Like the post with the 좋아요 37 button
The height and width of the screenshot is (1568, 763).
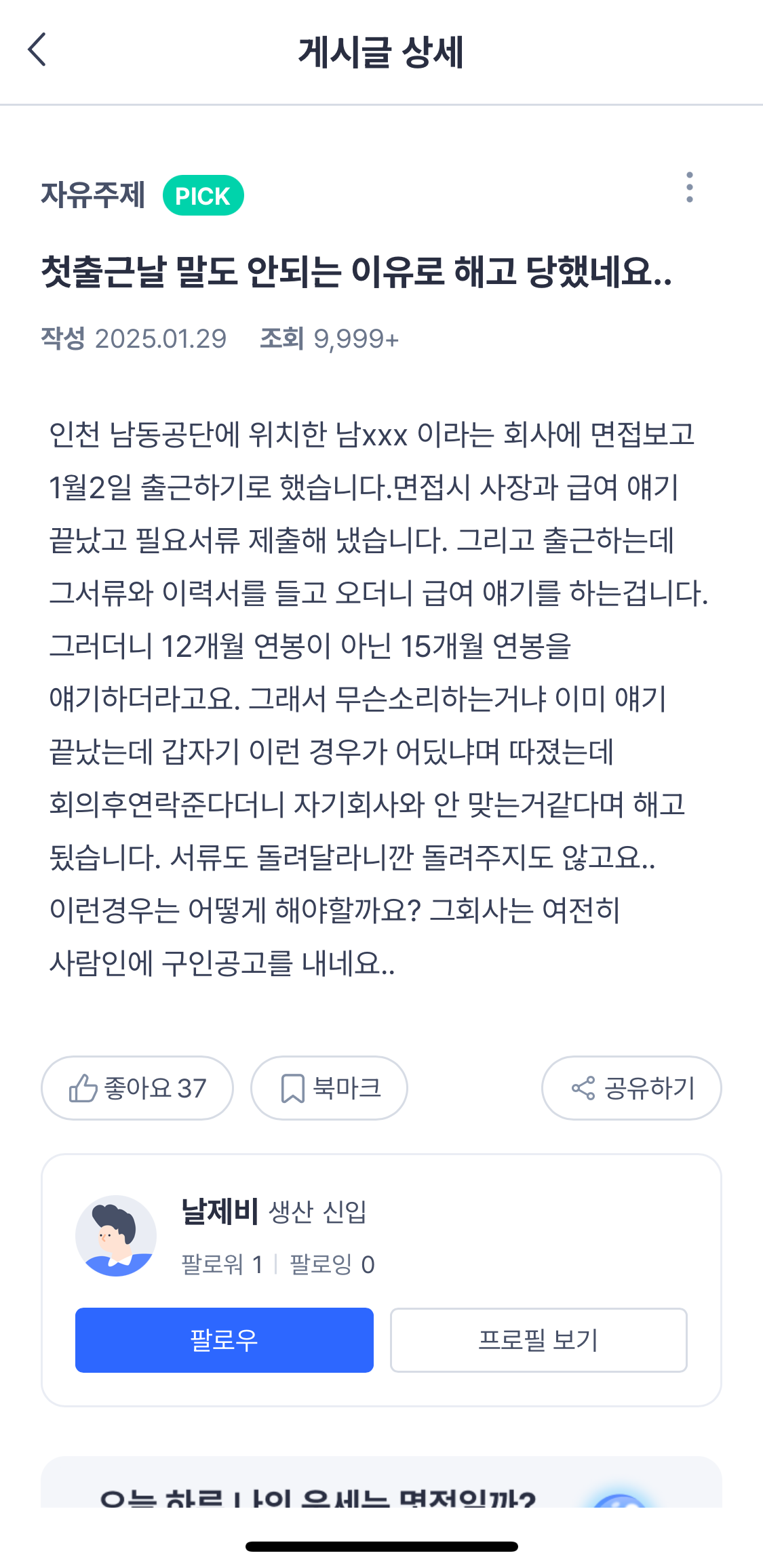(138, 1088)
